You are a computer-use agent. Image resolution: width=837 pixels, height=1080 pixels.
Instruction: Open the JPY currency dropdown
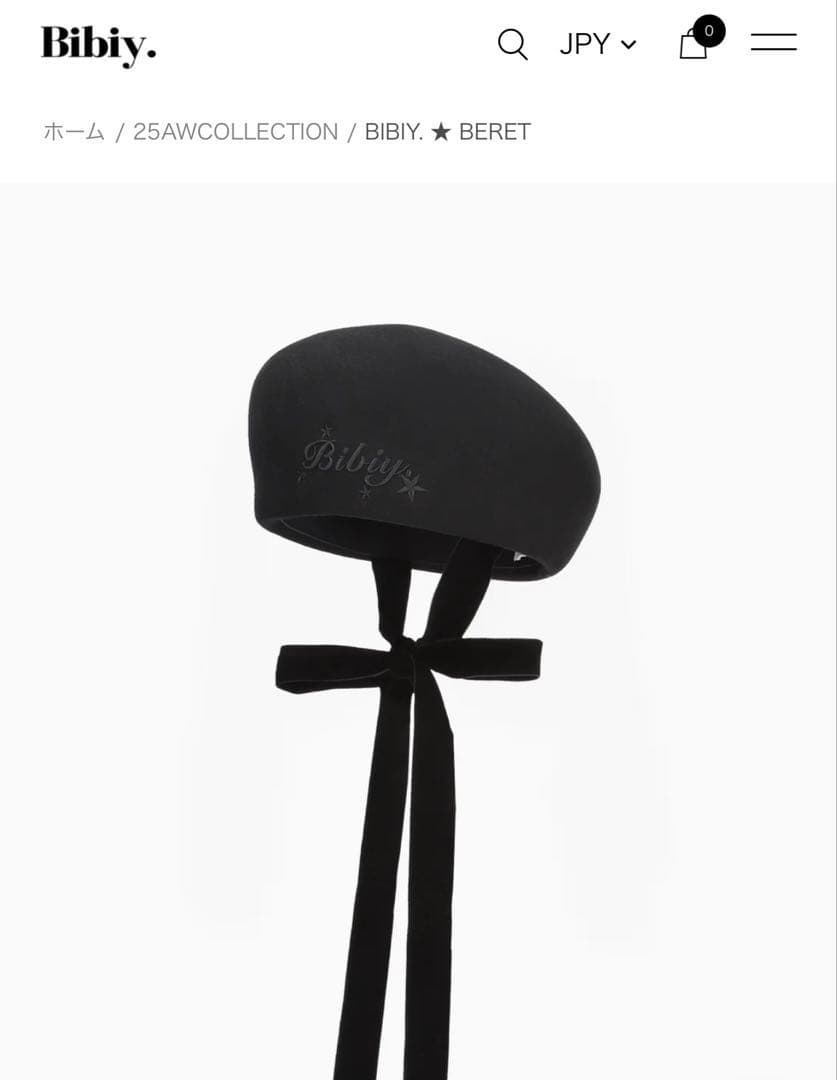click(x=597, y=43)
